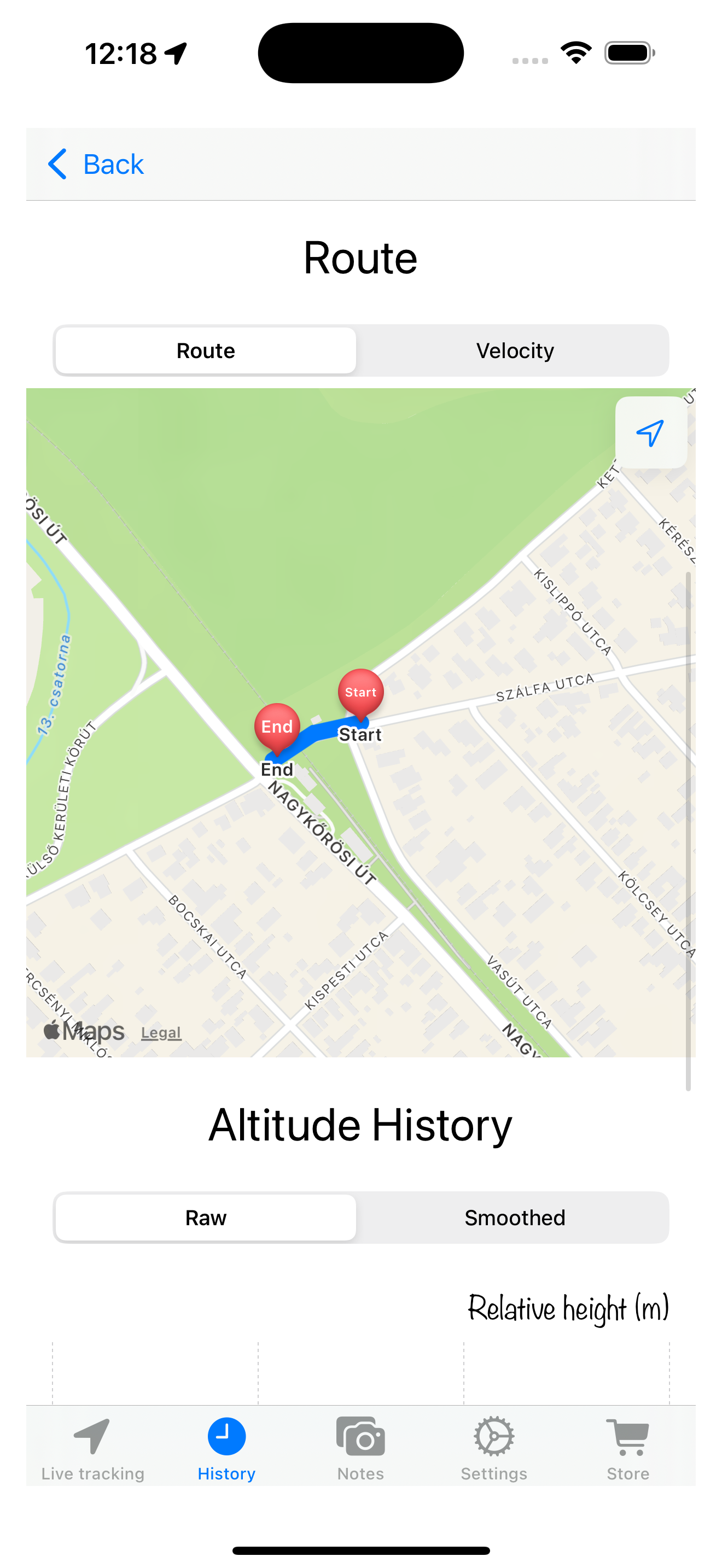Keep altitude display on Raw
722x1568 pixels.
coord(205,1218)
